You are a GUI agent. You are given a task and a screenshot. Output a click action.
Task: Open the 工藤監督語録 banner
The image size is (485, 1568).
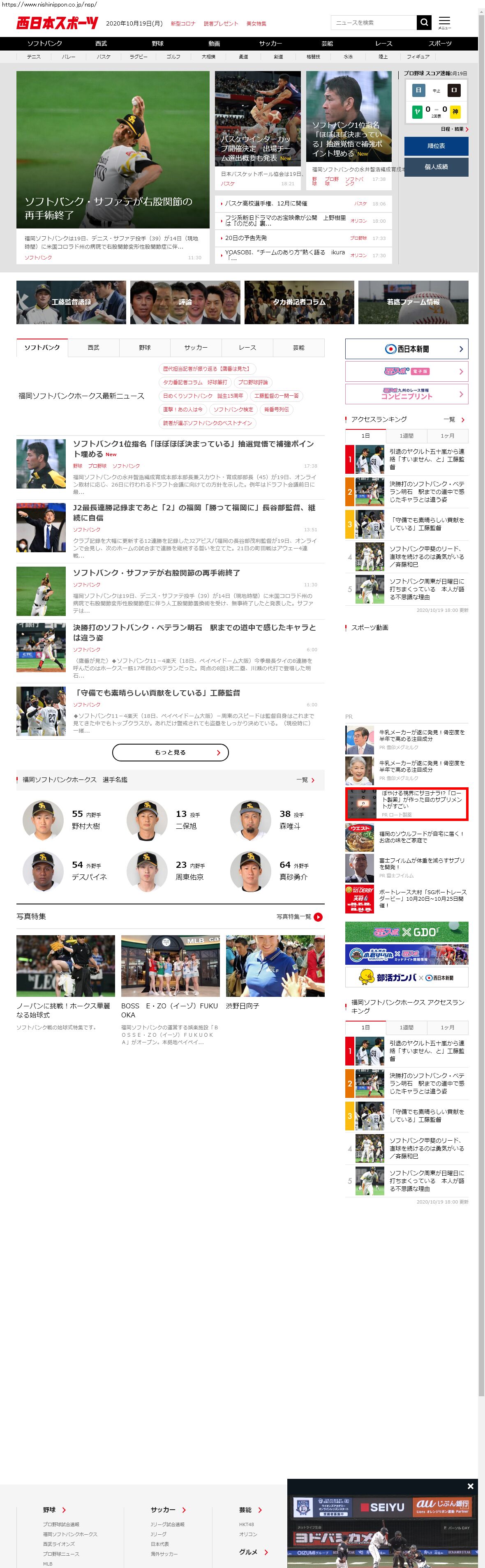coord(71,302)
